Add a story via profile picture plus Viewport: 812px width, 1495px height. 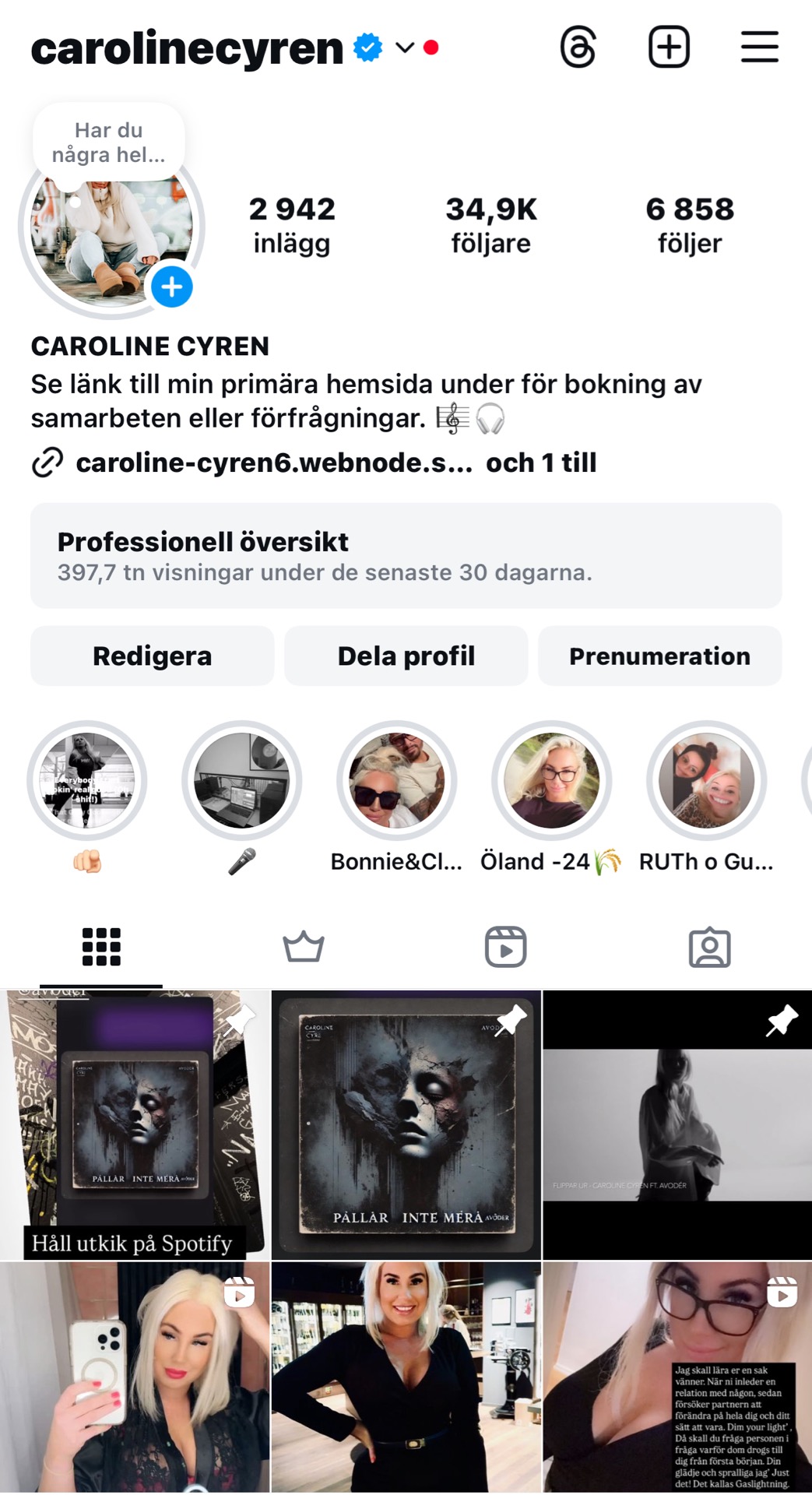point(171,287)
